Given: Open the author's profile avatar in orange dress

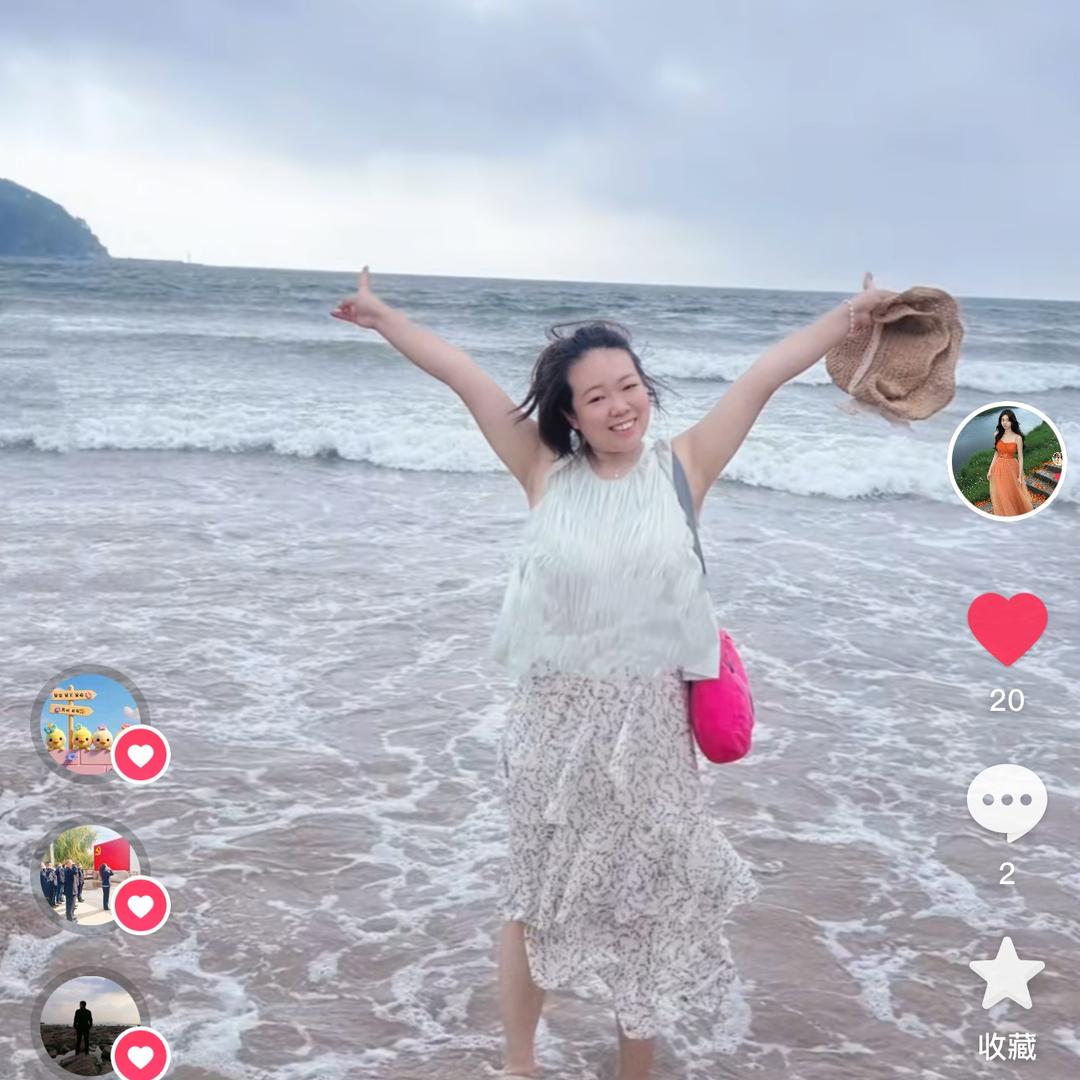Looking at the screenshot, I should pos(1006,461).
